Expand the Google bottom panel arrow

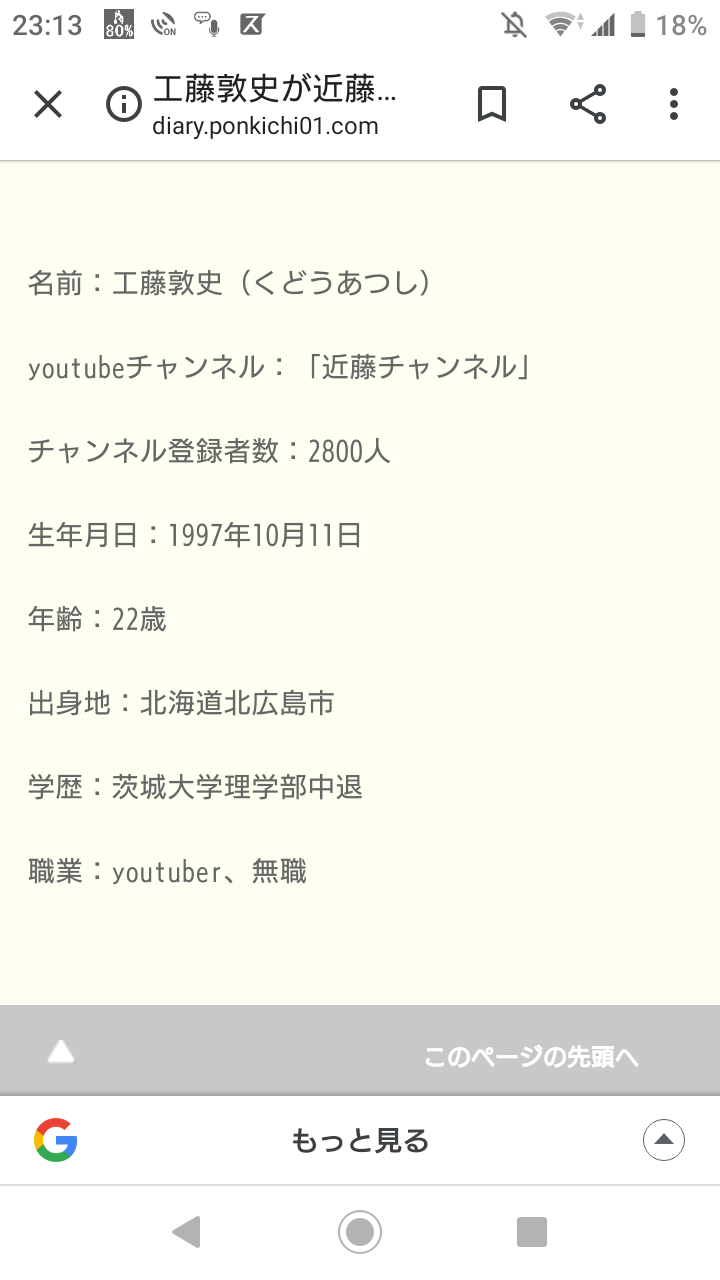point(664,1140)
